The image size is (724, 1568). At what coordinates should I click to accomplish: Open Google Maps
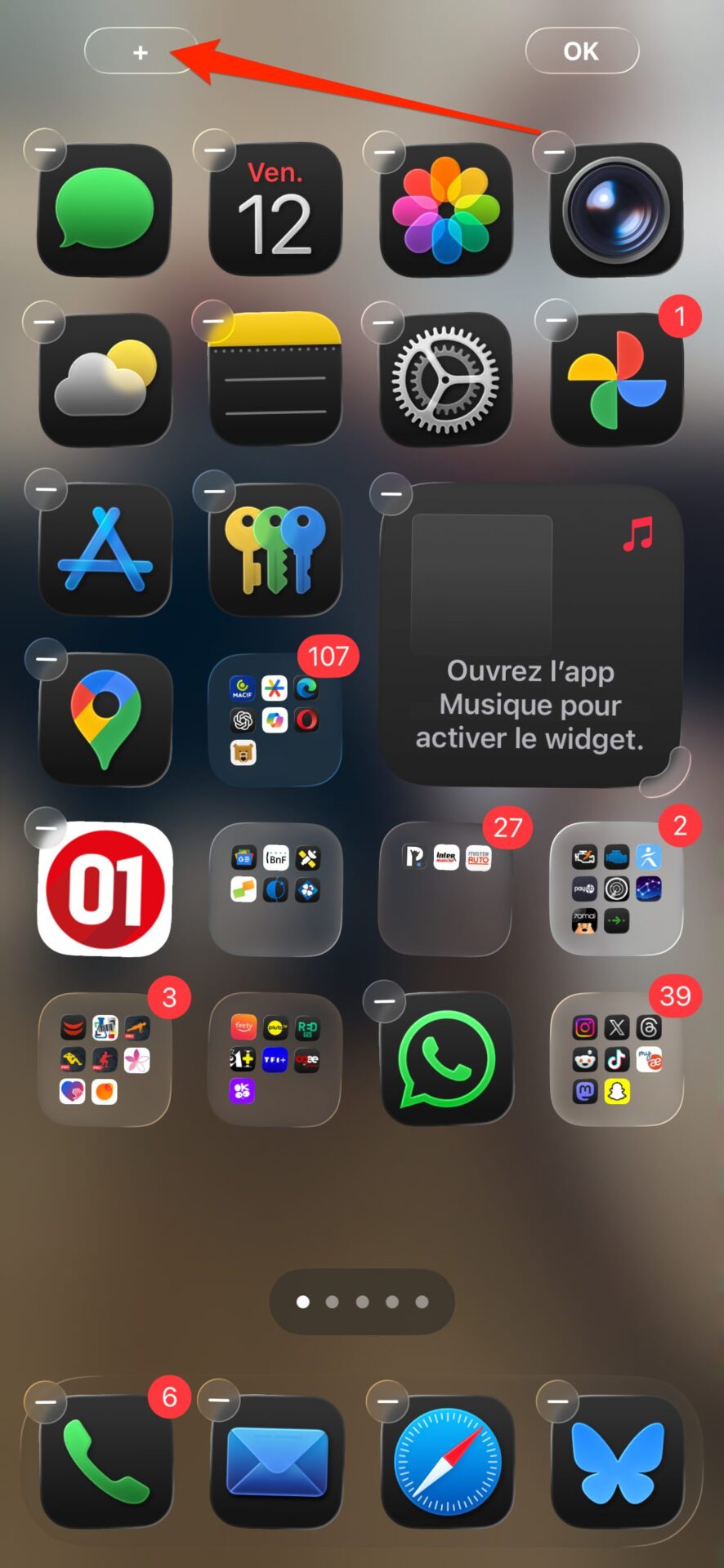pyautogui.click(x=105, y=719)
